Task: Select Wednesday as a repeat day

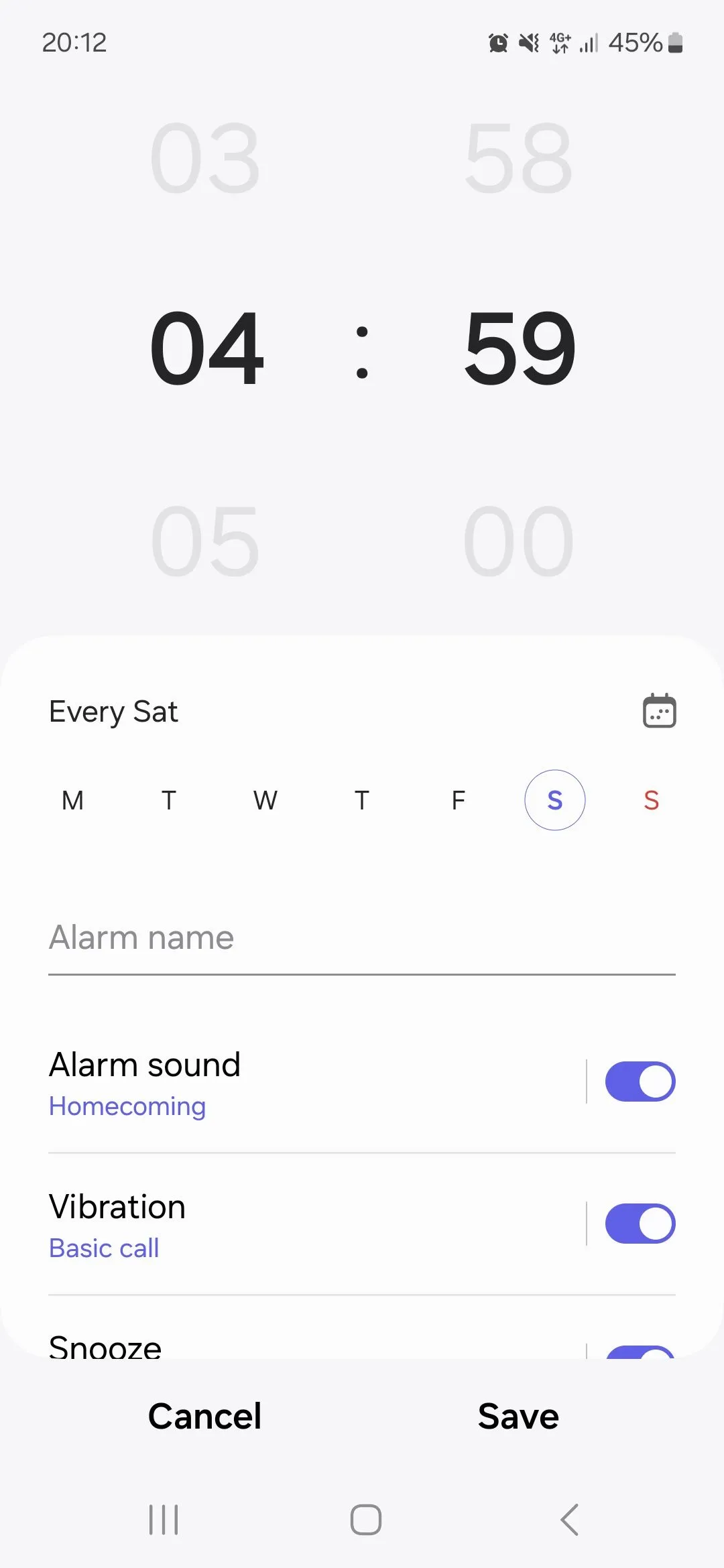Action: 265,800
